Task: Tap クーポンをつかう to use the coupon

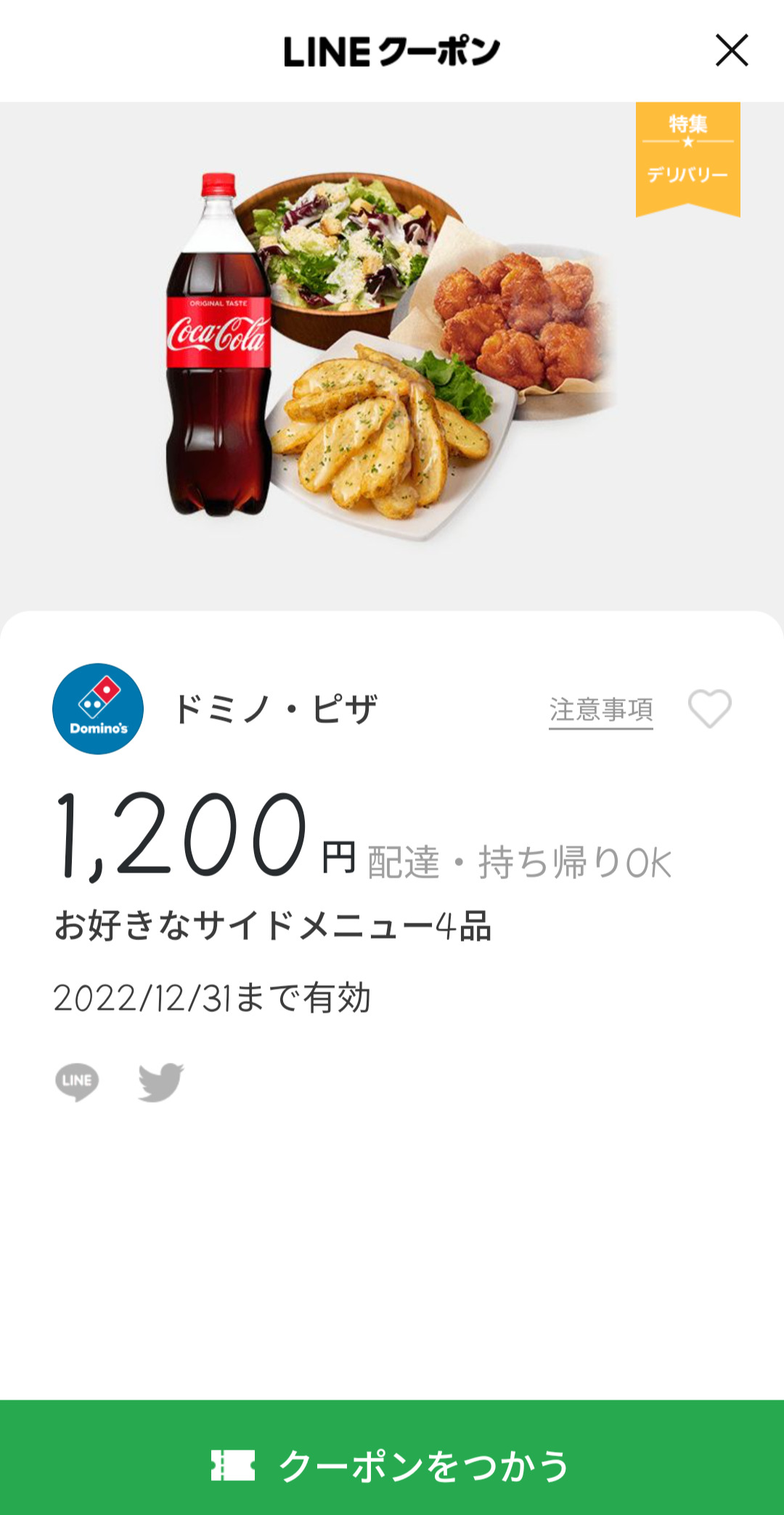Action: (x=392, y=1457)
